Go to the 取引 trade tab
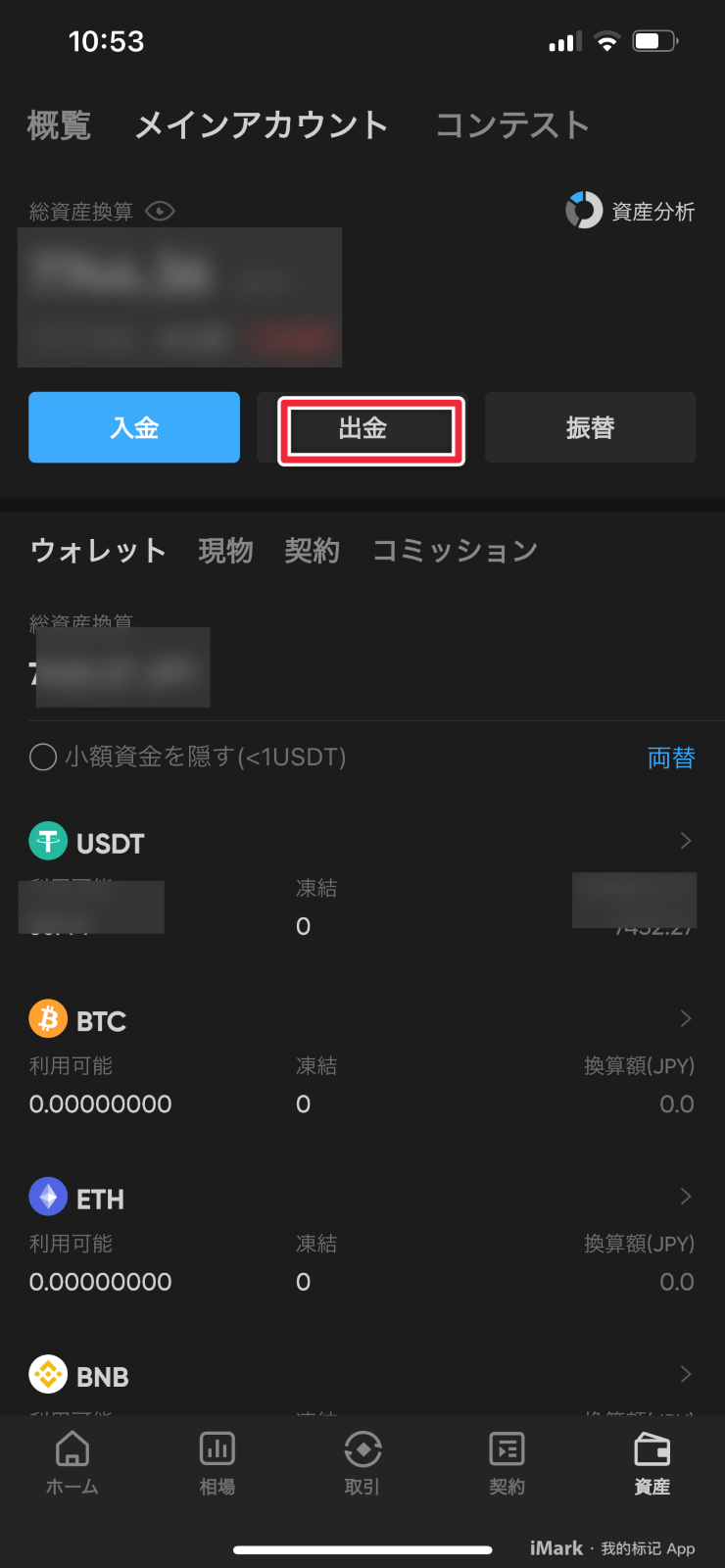 coord(362,1462)
